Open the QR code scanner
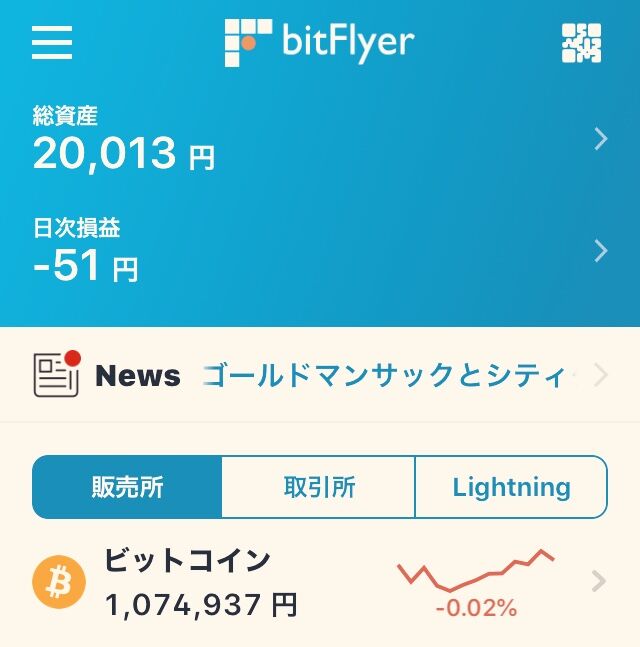This screenshot has width=640, height=647. [x=582, y=43]
